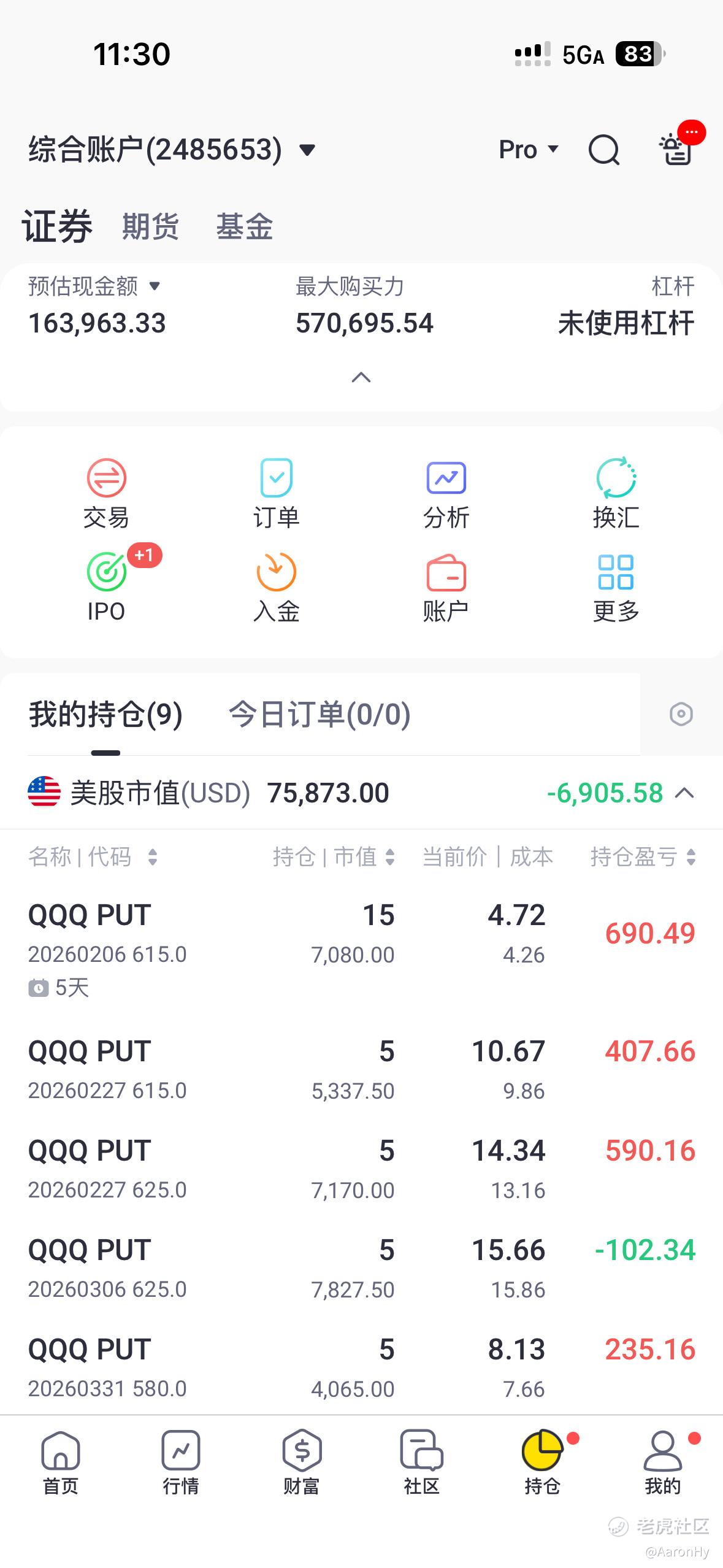Open the customer service assistant icon
This screenshot has width=723, height=1568.
[x=677, y=148]
